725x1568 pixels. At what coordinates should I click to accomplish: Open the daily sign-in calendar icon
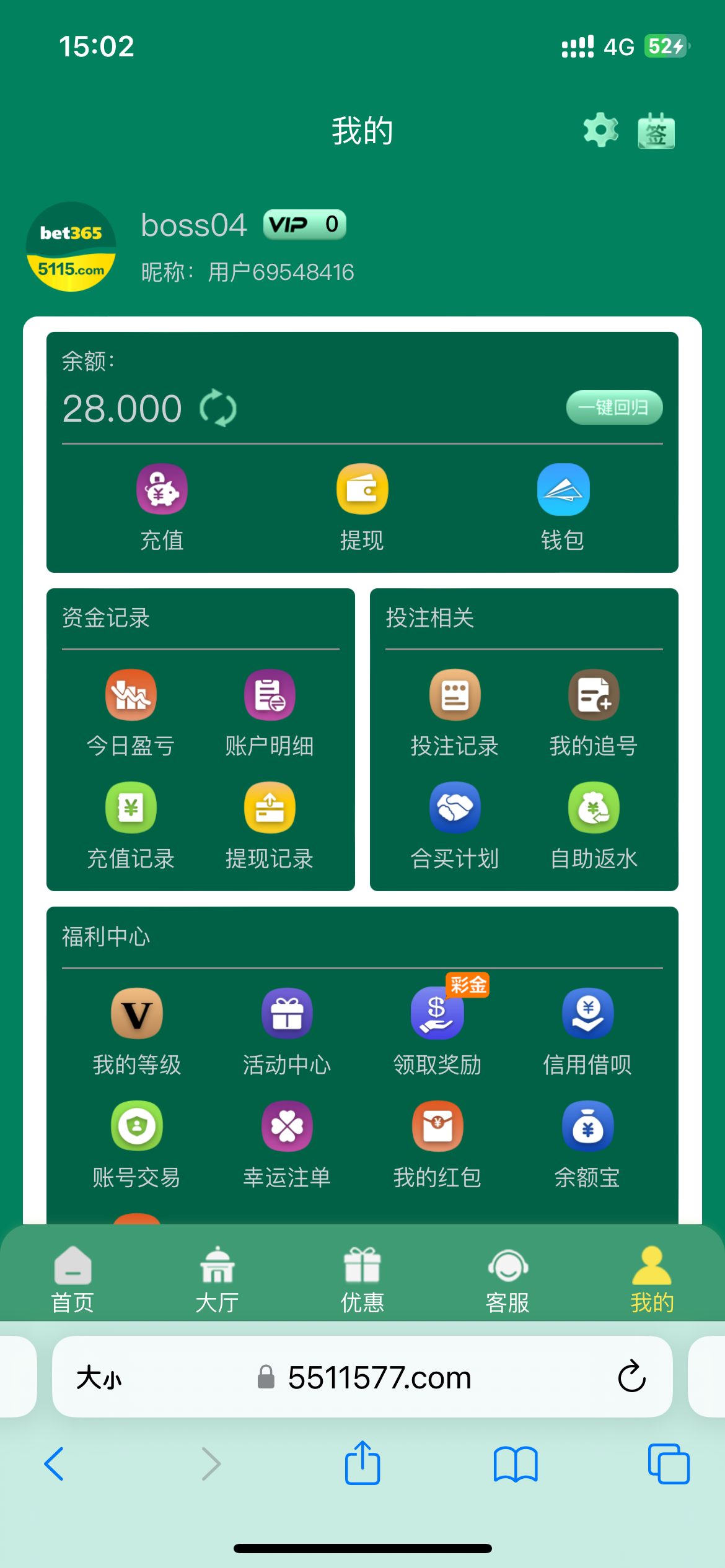pos(656,131)
